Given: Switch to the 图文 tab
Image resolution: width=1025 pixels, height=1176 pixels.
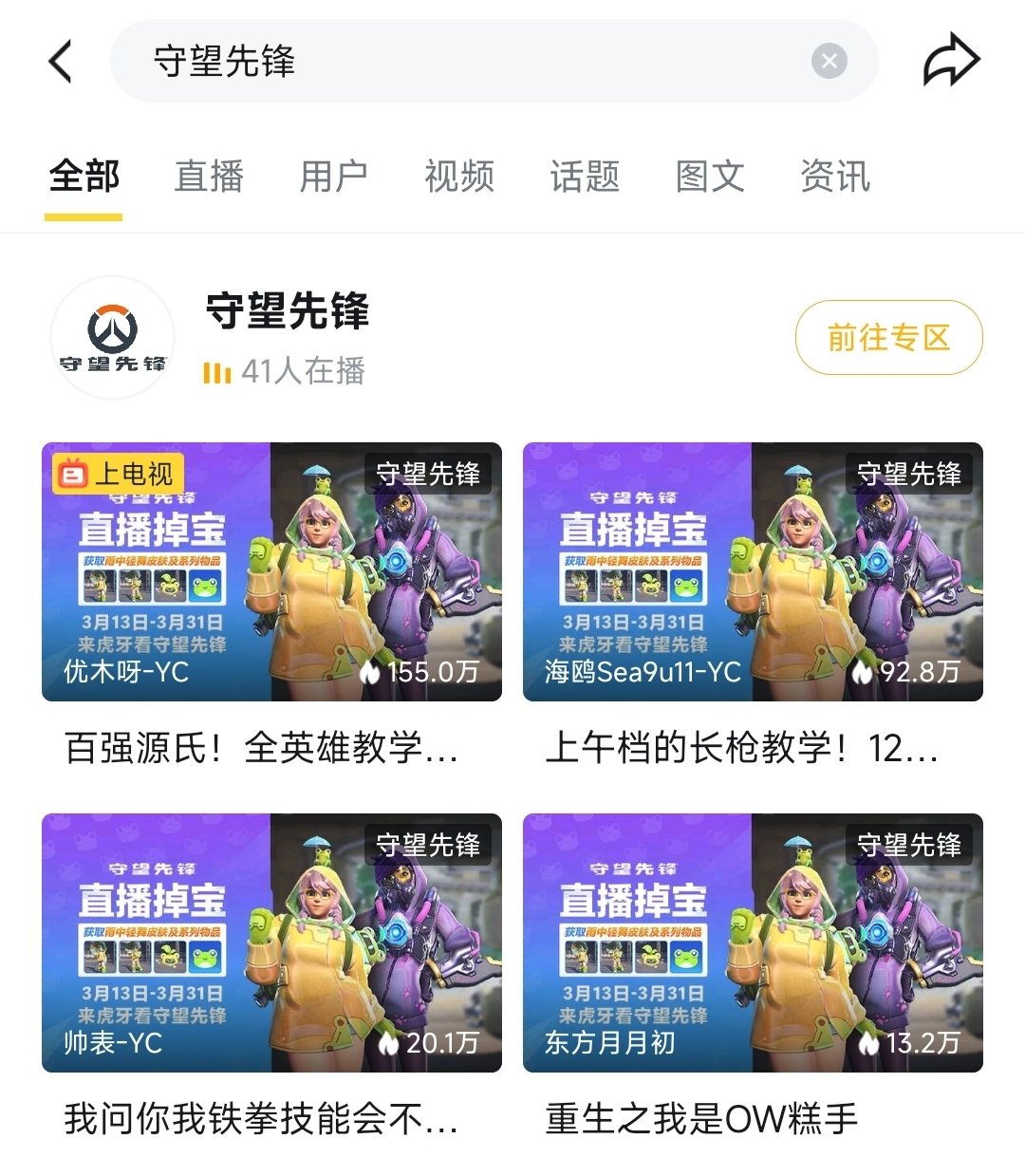Looking at the screenshot, I should coord(710,177).
